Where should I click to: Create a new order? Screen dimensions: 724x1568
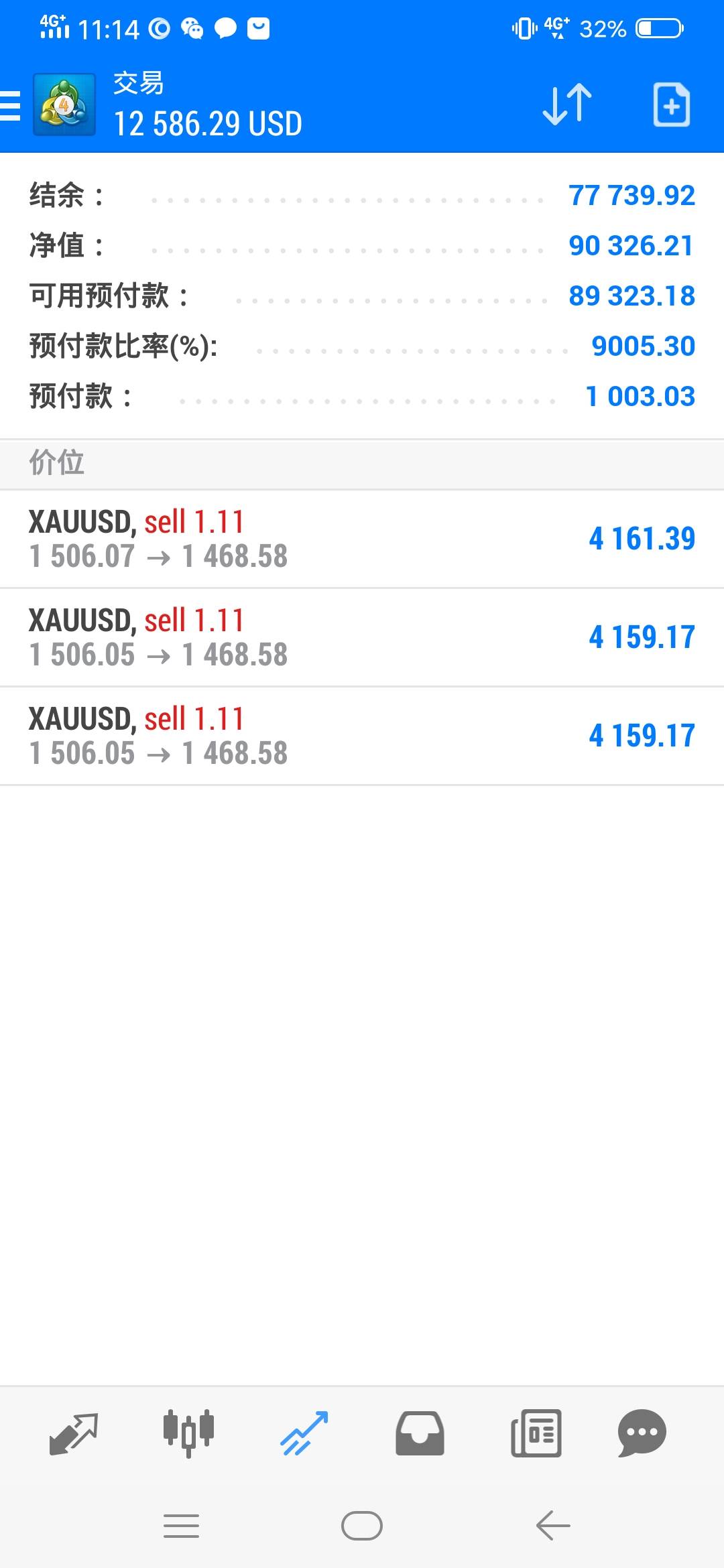tap(671, 105)
